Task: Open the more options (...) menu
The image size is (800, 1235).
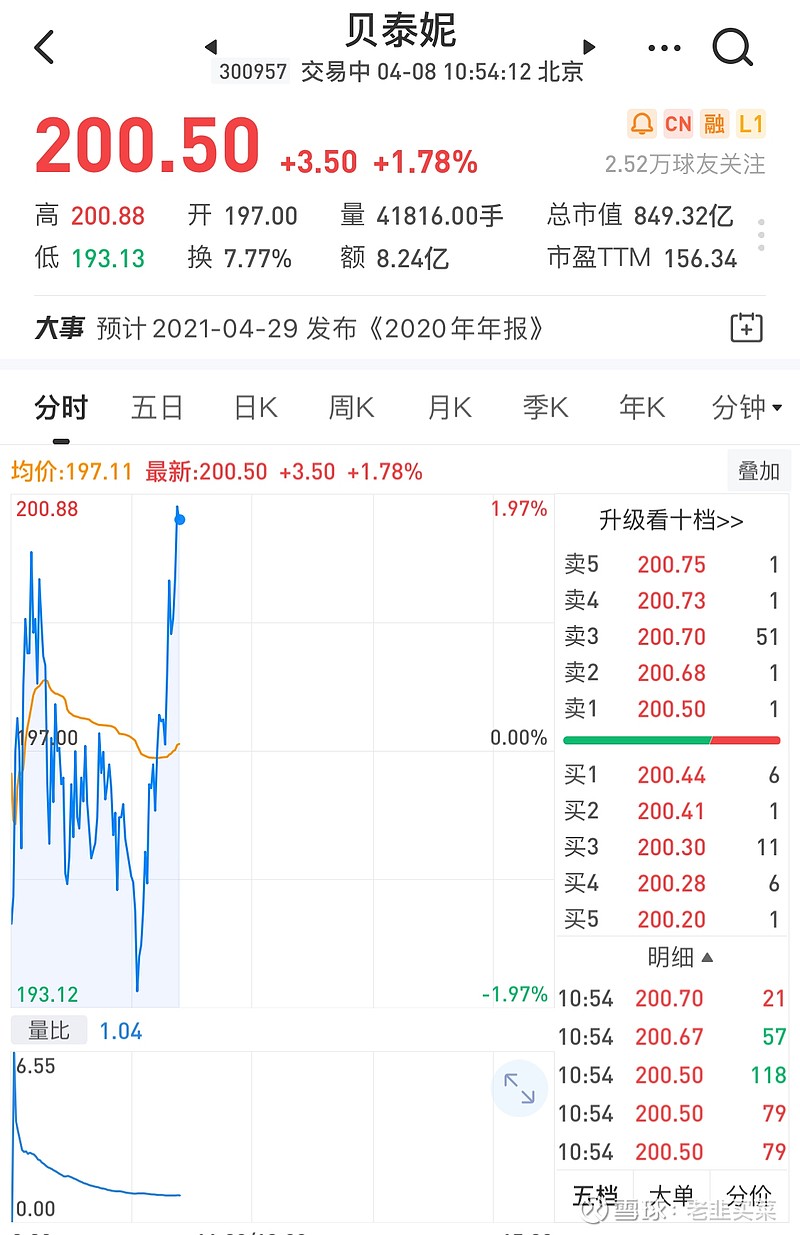Action: 664,46
